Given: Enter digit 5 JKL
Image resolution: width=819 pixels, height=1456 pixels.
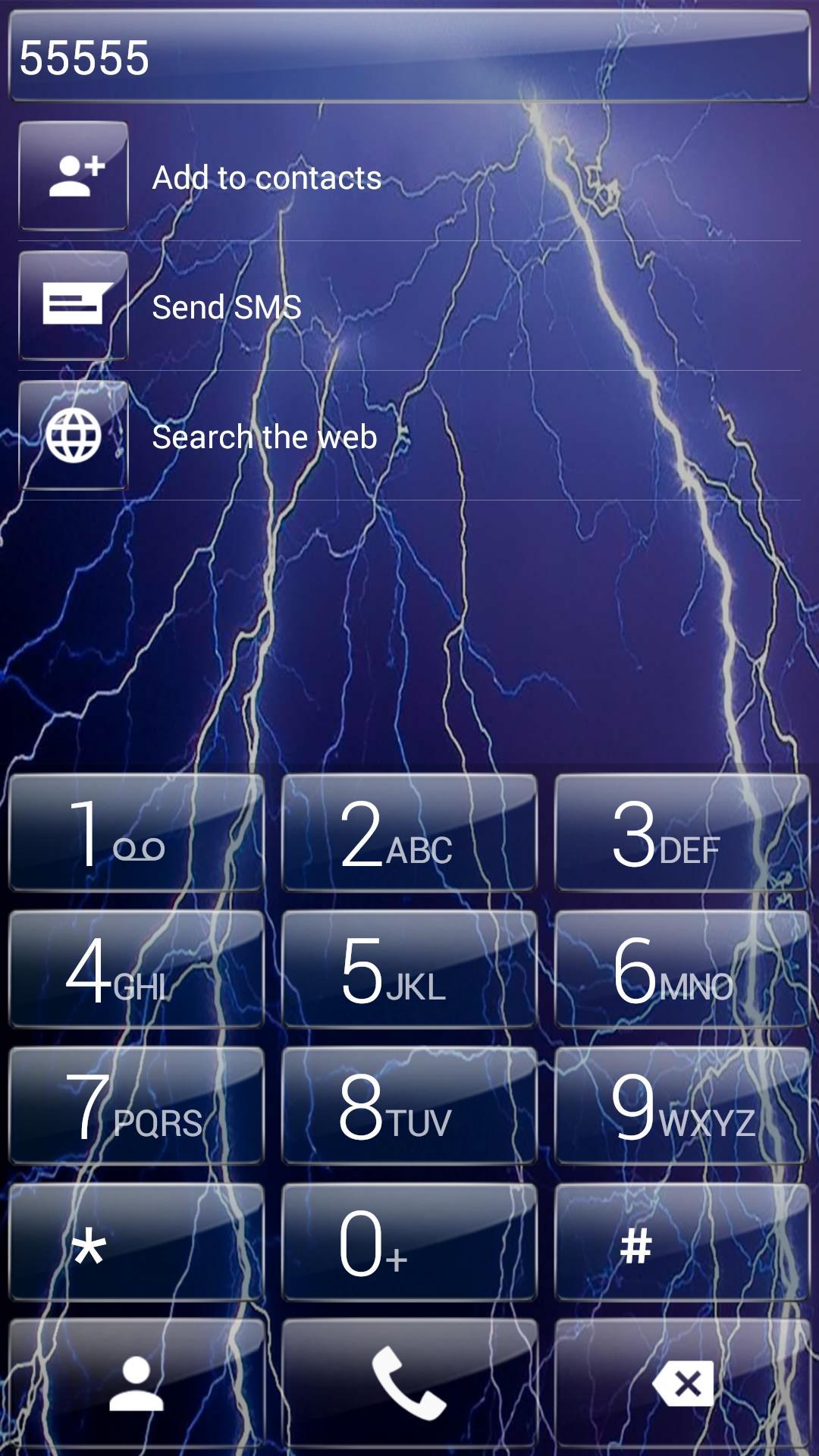Looking at the screenshot, I should click(x=409, y=969).
